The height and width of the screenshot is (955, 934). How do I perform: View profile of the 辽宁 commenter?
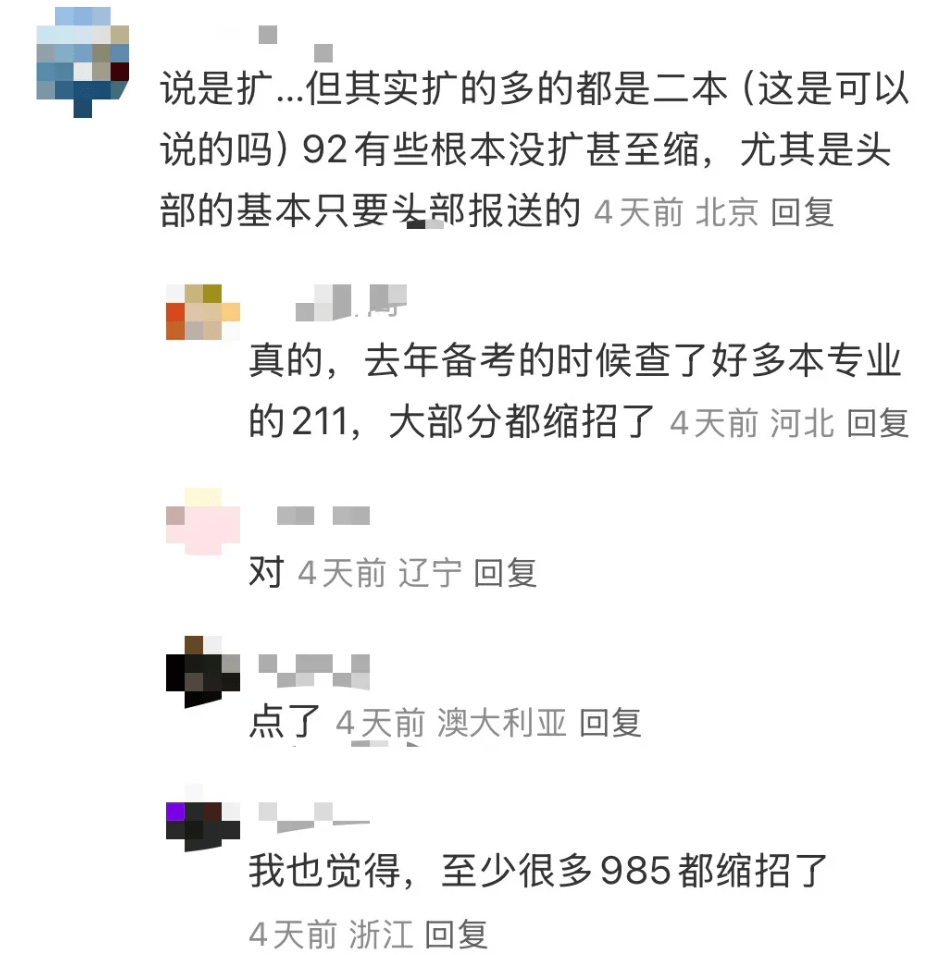(203, 519)
